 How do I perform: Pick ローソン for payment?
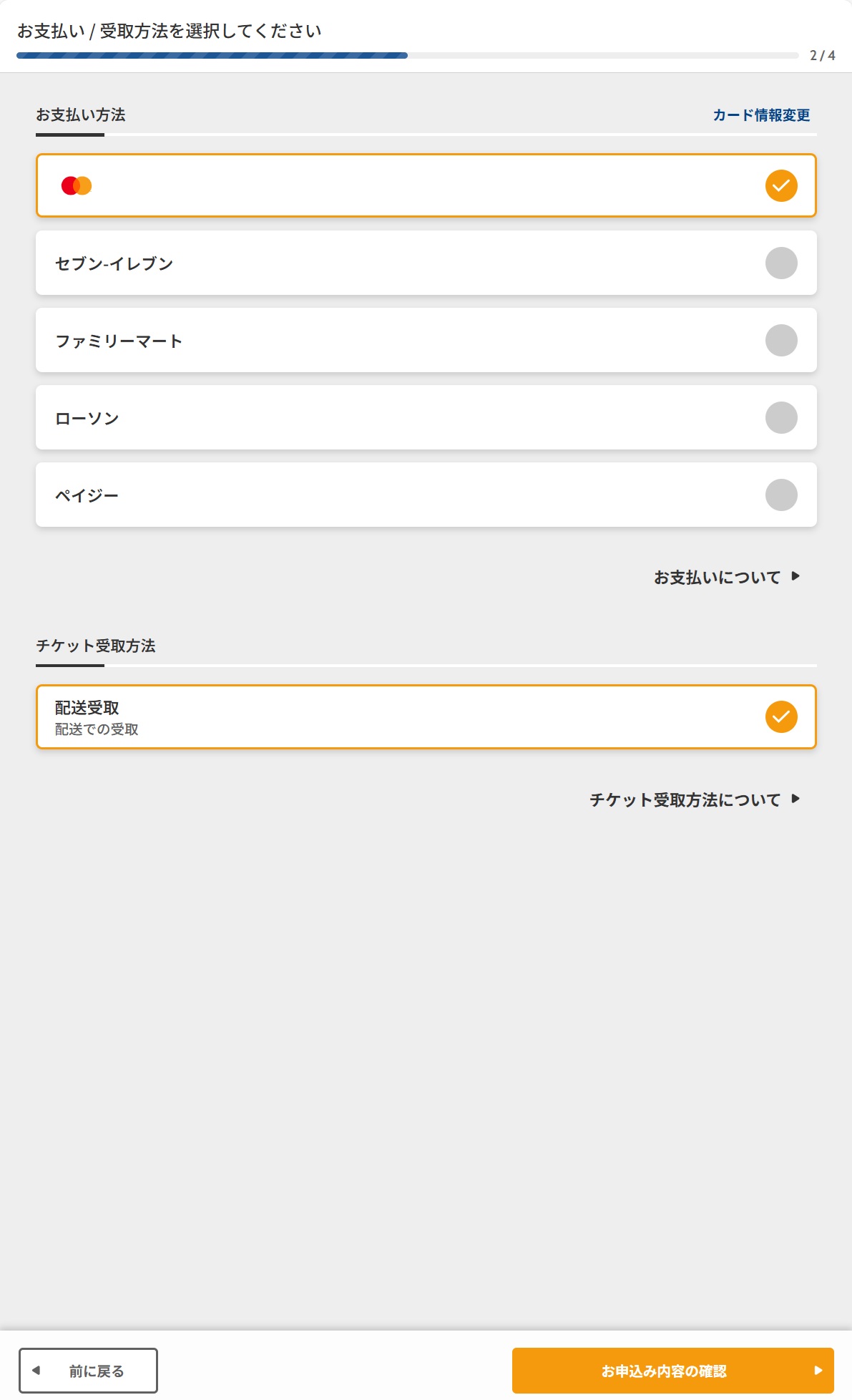pyautogui.click(x=426, y=417)
